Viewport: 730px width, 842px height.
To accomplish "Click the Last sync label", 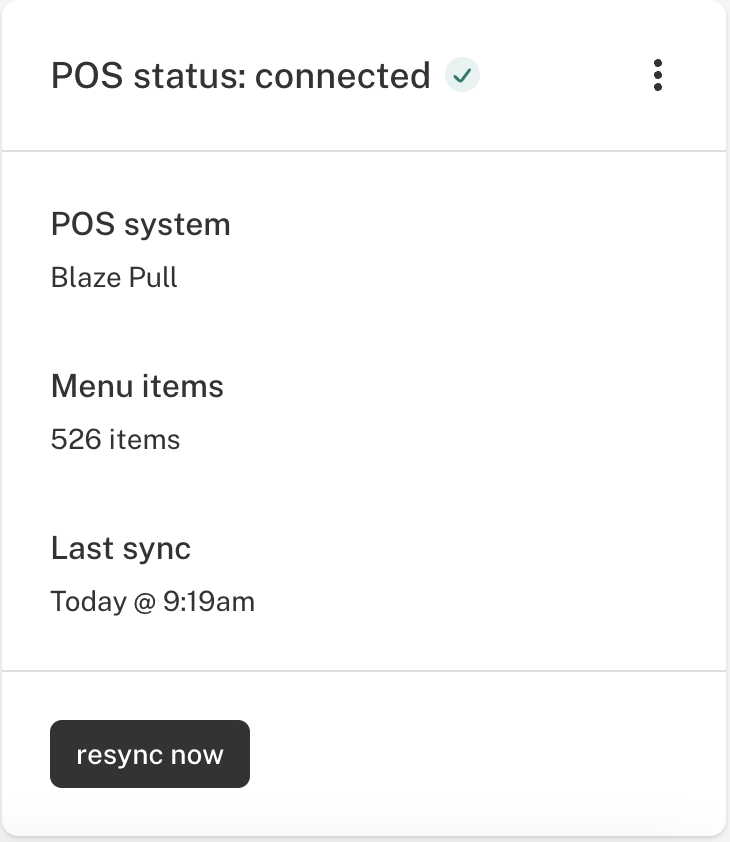I will click(120, 548).
